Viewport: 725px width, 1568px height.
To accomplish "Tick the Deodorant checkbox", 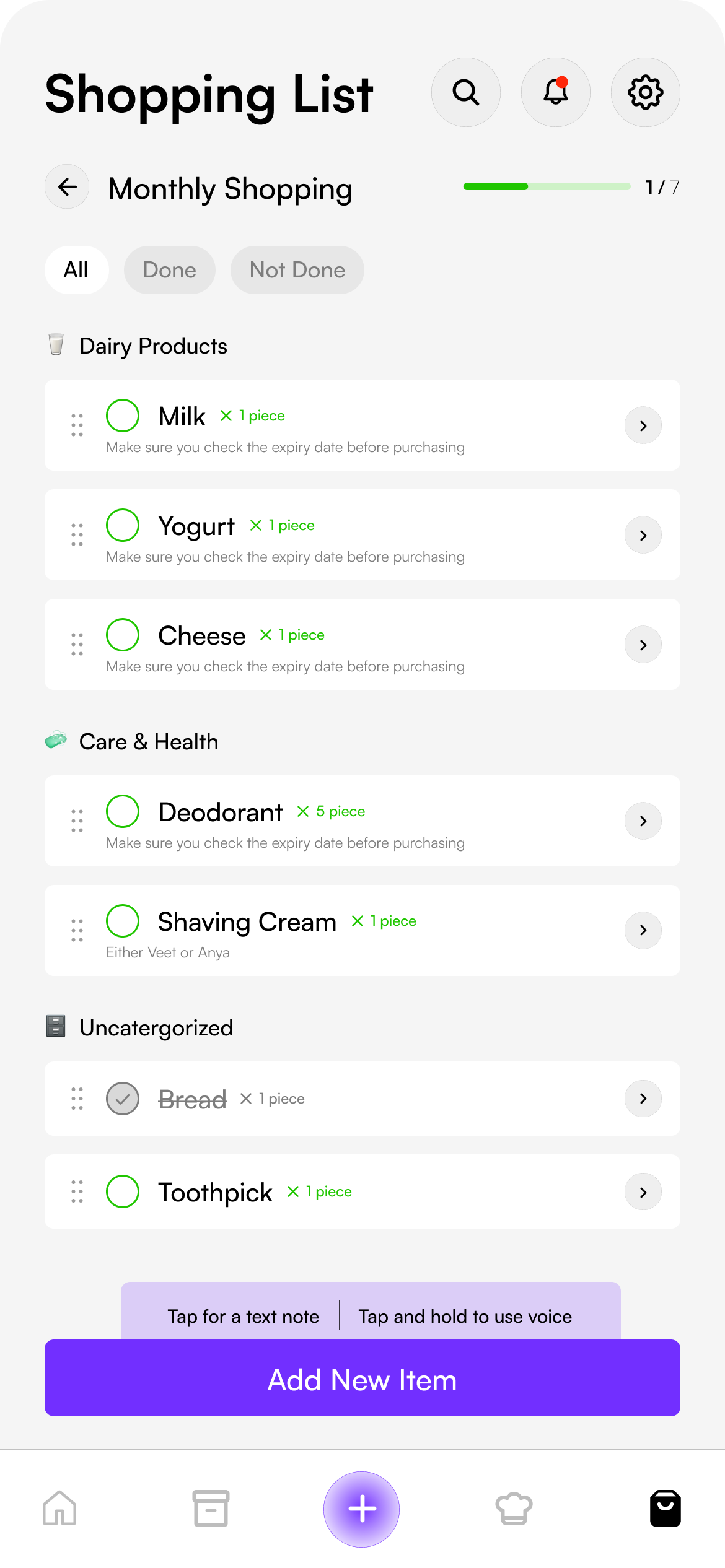I will pos(123,811).
